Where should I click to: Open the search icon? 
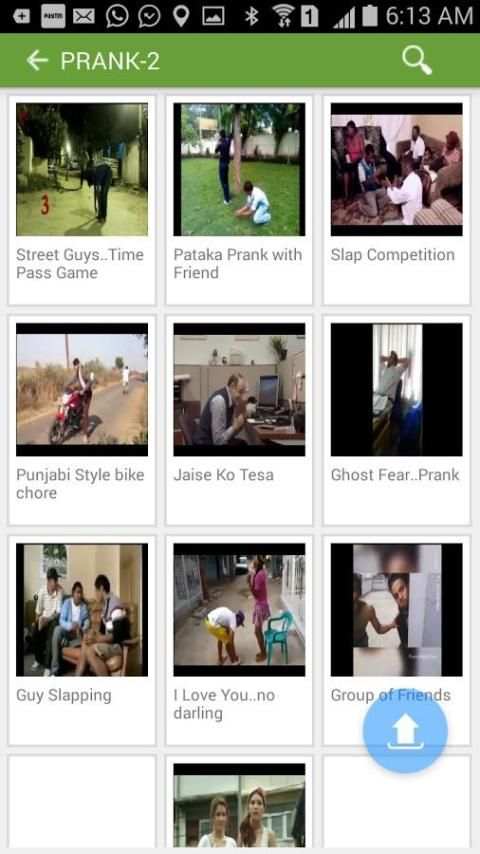[417, 60]
